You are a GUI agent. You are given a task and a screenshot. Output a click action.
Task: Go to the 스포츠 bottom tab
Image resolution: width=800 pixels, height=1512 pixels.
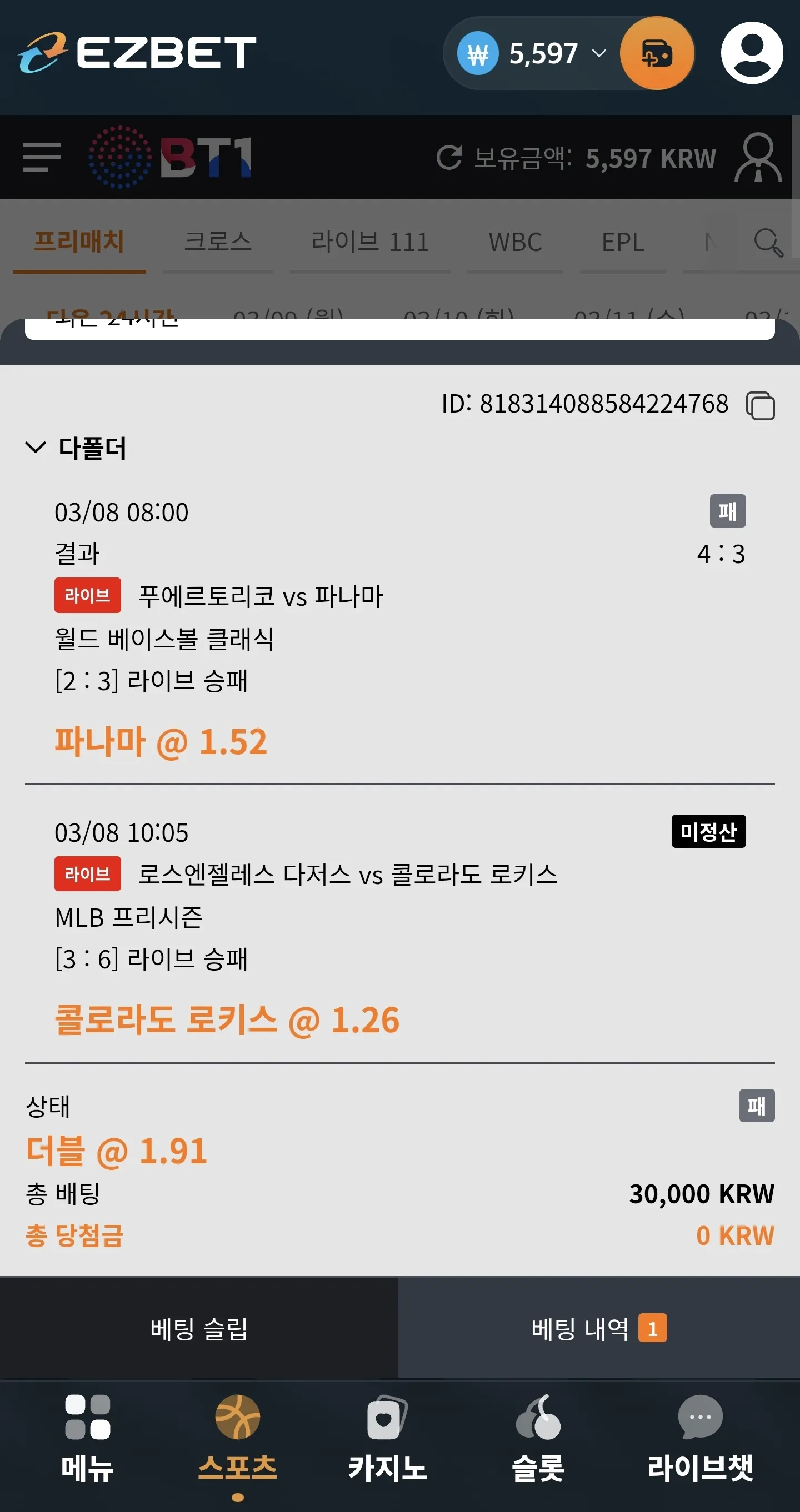coord(237,1439)
